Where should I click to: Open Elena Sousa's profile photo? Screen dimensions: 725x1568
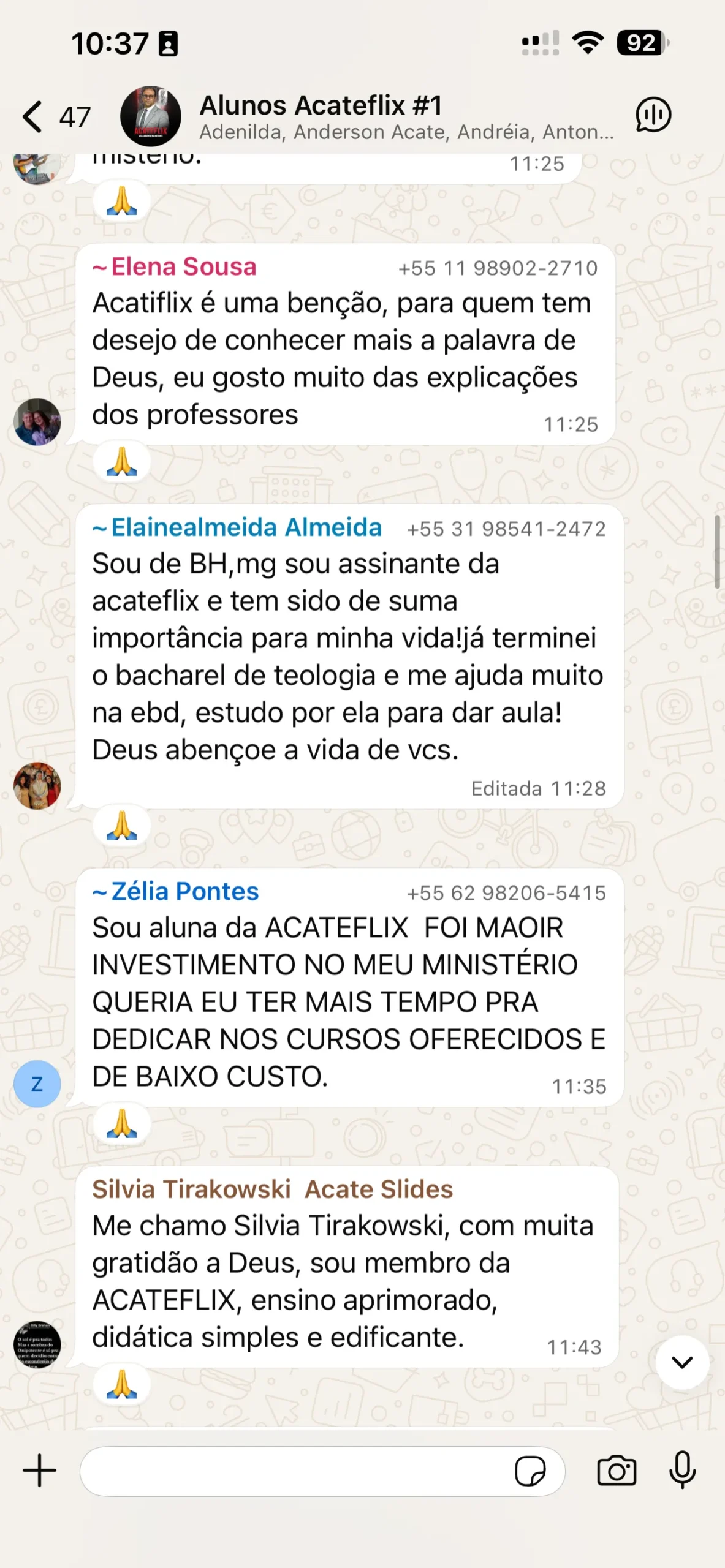(37, 423)
